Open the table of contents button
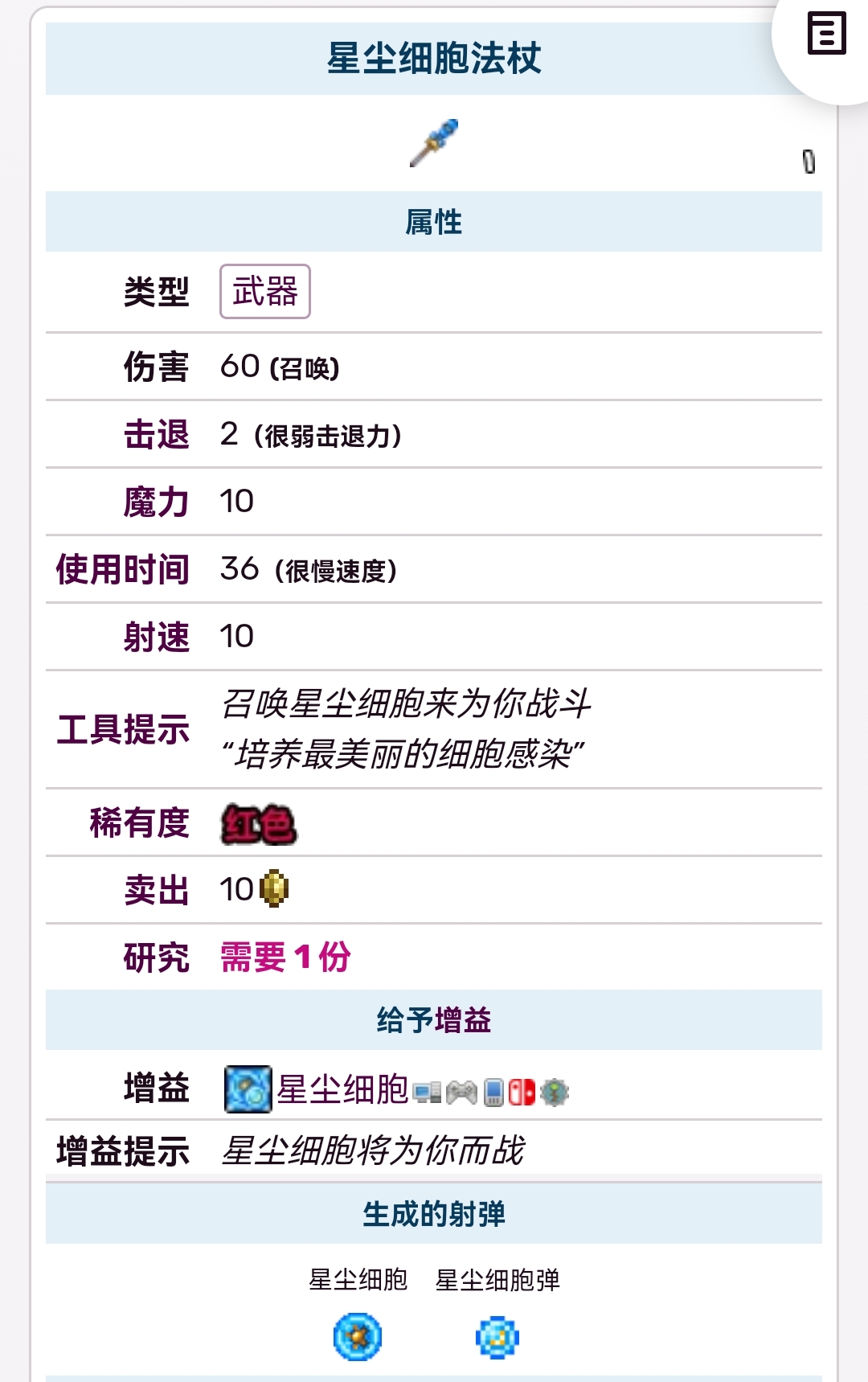Screen dimensions: 868x1382 826,34
